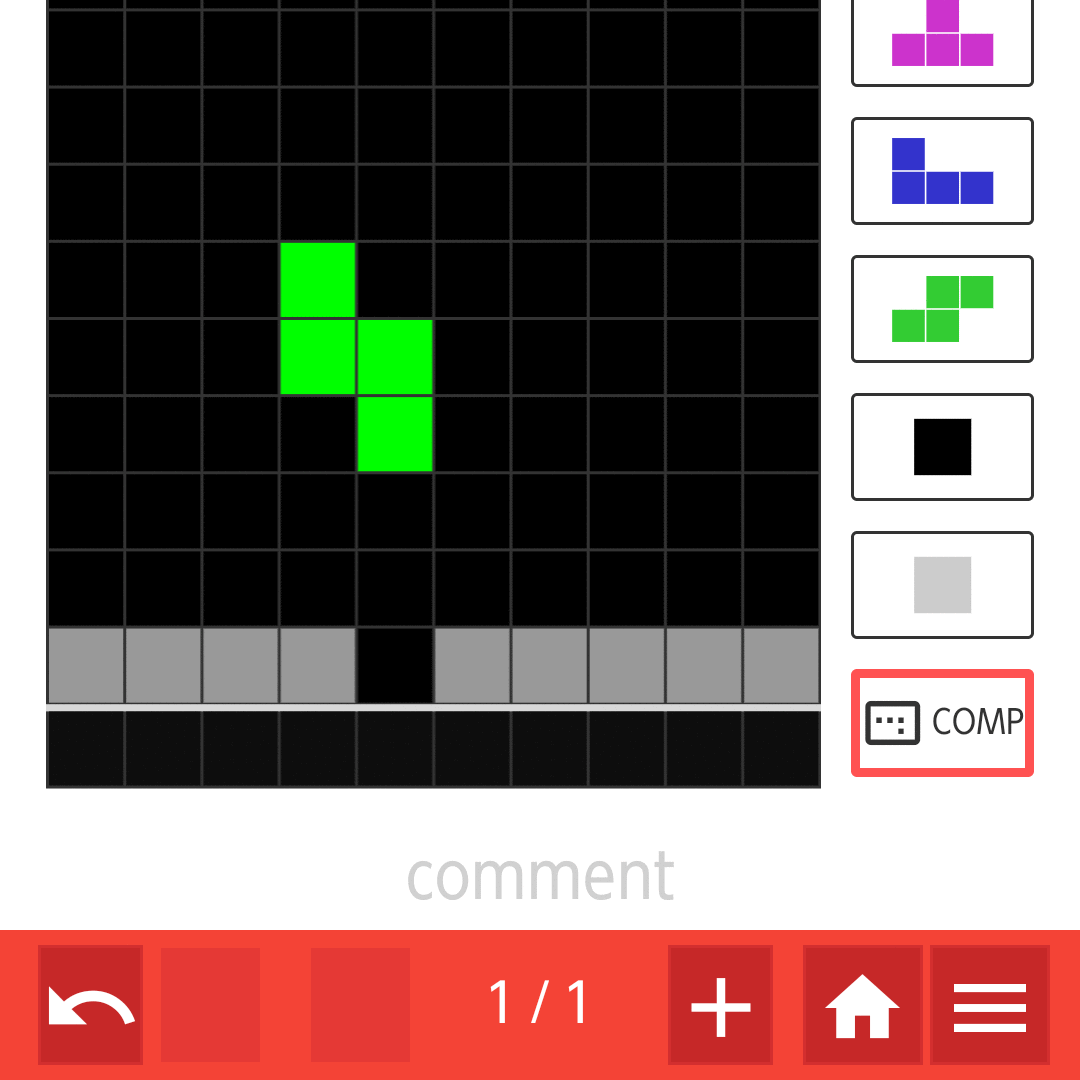Activate the COMP button

942,722
